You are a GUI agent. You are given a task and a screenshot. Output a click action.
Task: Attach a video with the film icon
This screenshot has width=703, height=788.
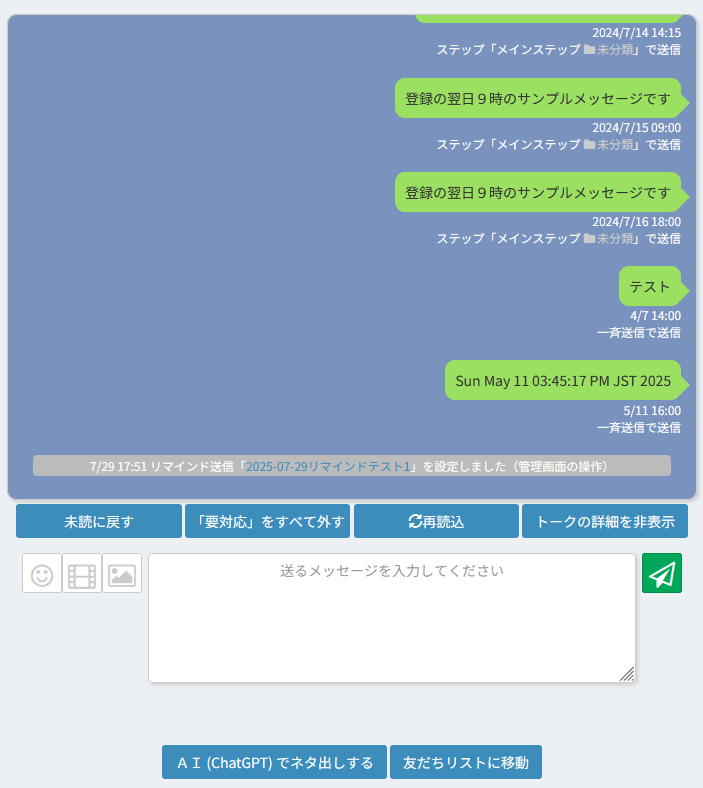pyautogui.click(x=82, y=574)
